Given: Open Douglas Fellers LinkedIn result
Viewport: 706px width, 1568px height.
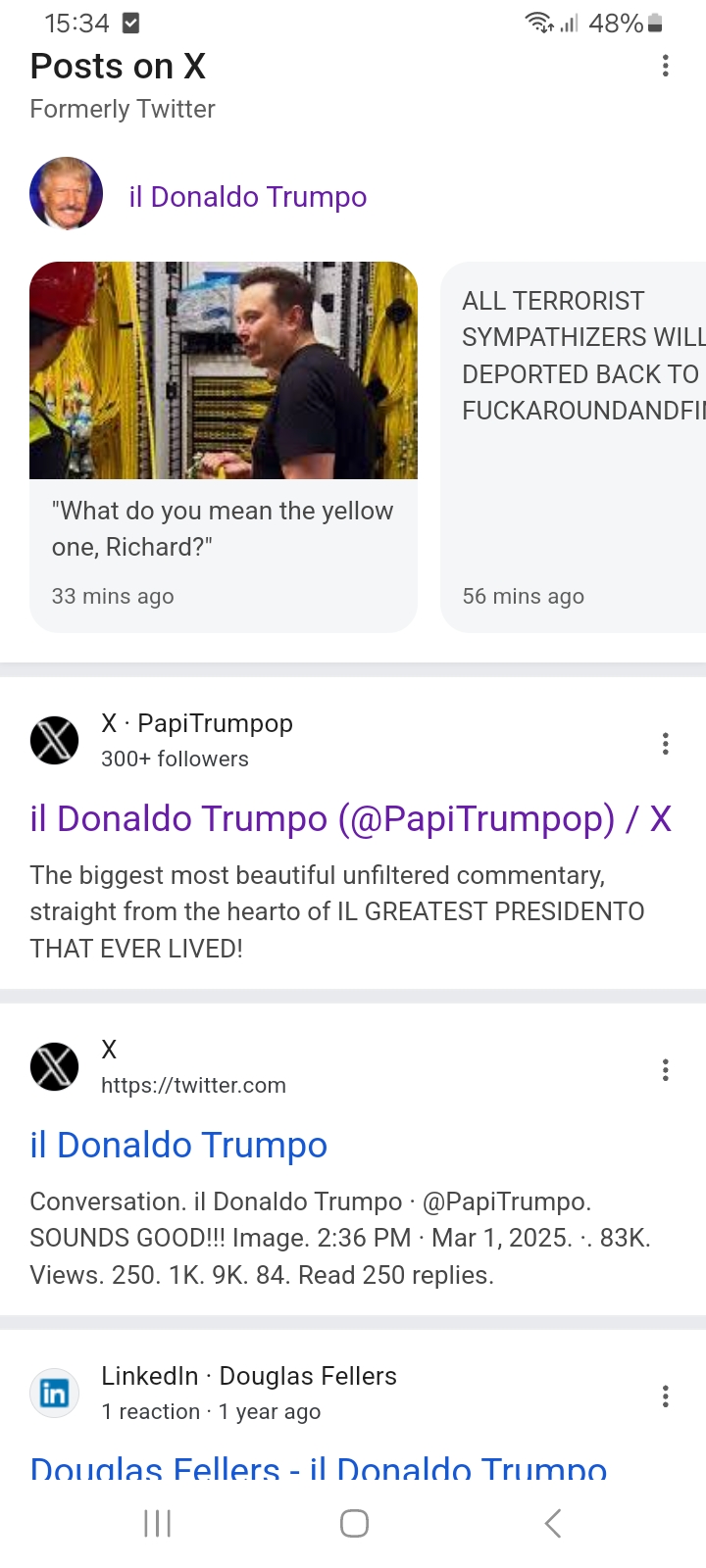Looking at the screenshot, I should (319, 1467).
